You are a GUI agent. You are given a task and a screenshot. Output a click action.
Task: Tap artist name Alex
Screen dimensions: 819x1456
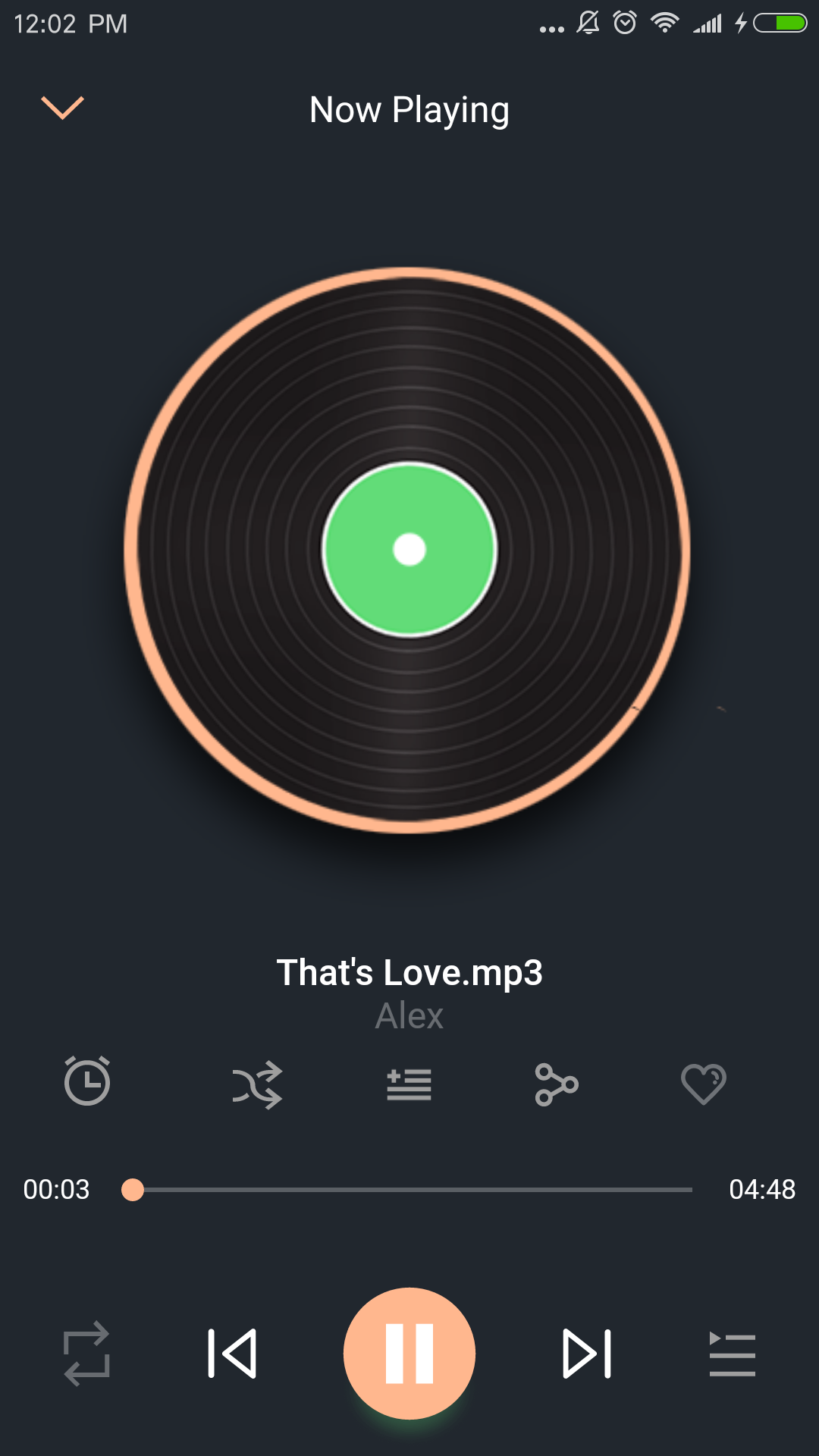(409, 1016)
